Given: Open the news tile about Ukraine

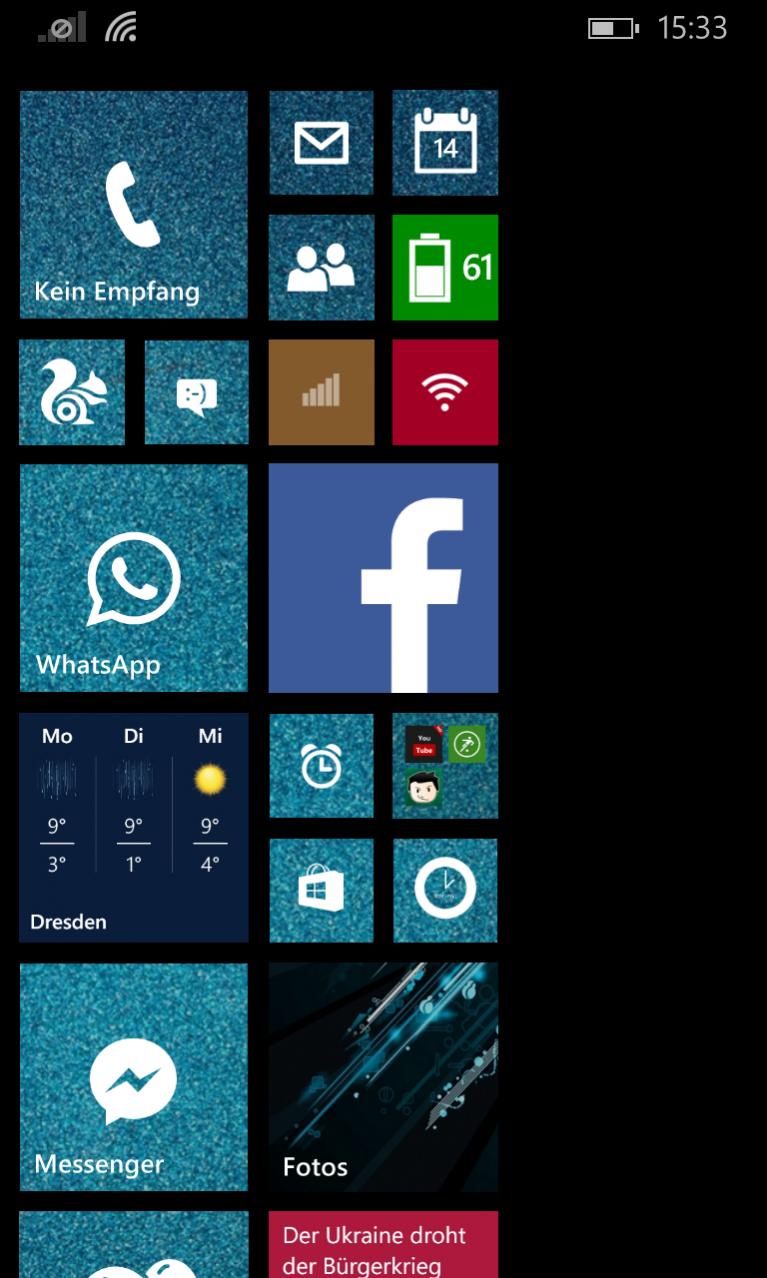Looking at the screenshot, I should pyautogui.click(x=383, y=1245).
